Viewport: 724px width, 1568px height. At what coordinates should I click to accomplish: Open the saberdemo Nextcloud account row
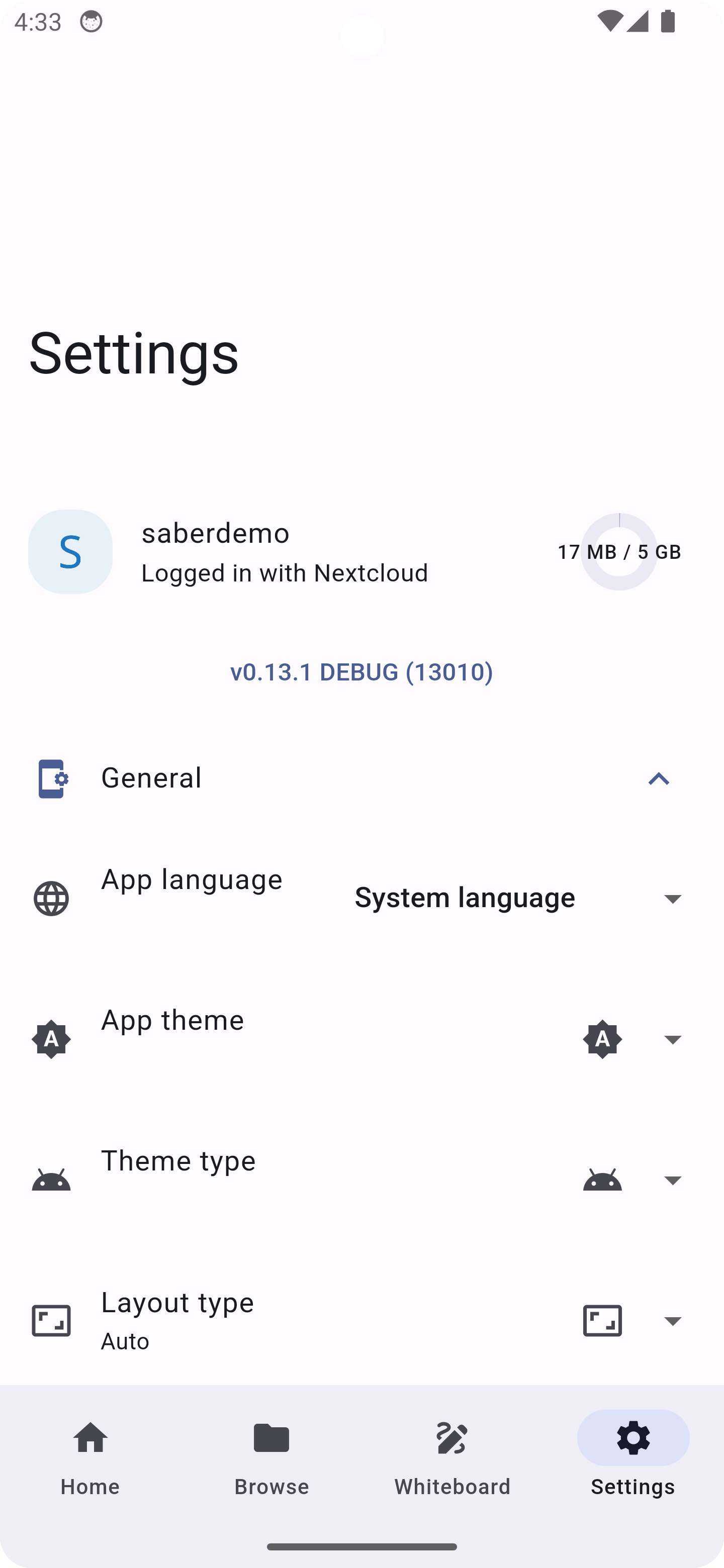click(x=285, y=551)
